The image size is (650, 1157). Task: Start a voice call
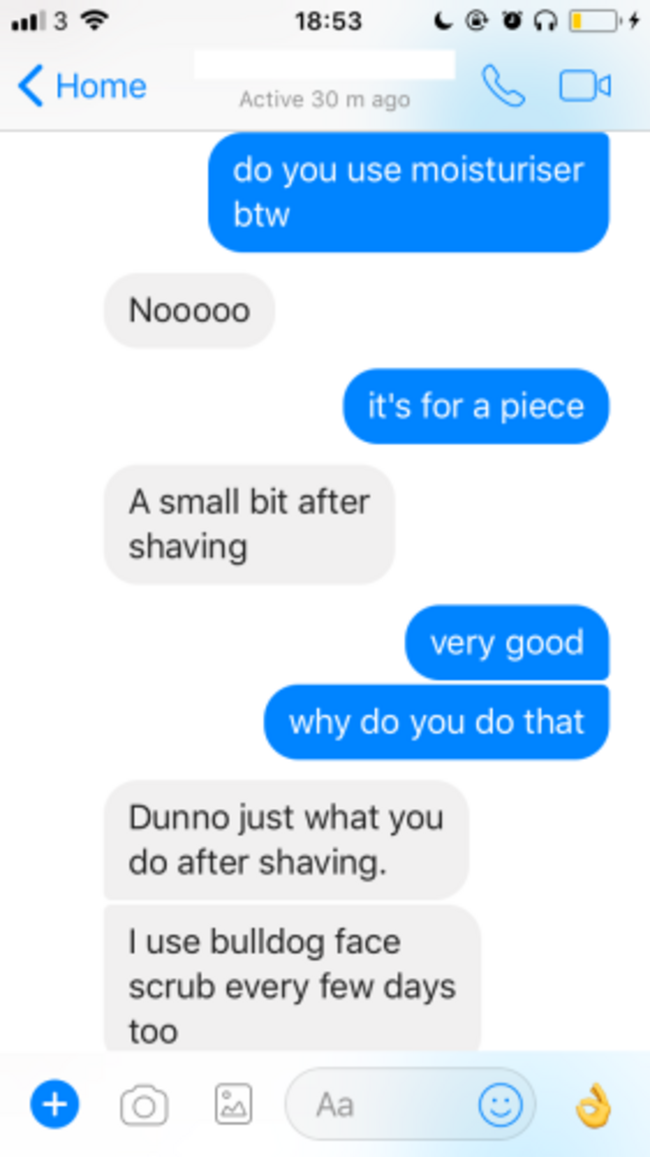503,86
